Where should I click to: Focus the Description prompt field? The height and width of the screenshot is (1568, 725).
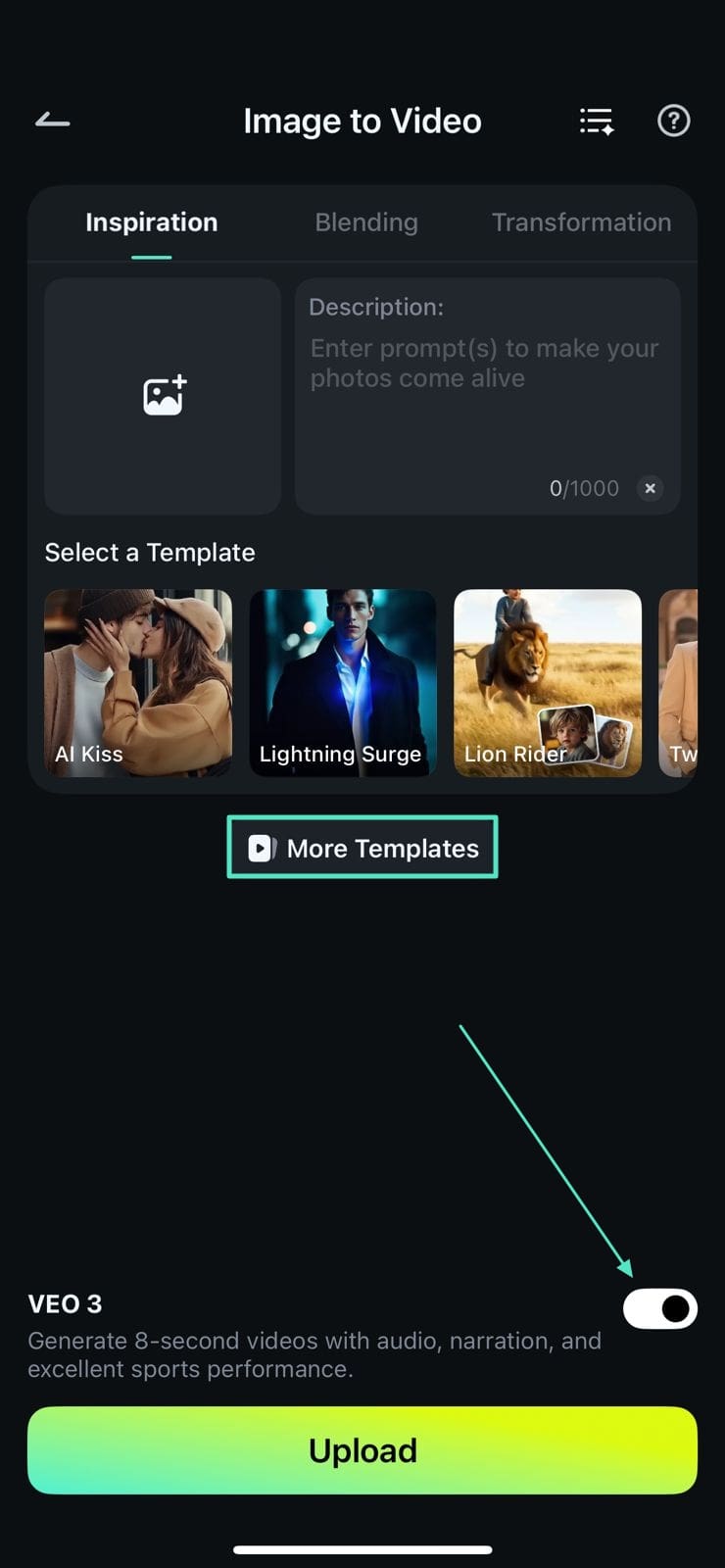pos(485,392)
